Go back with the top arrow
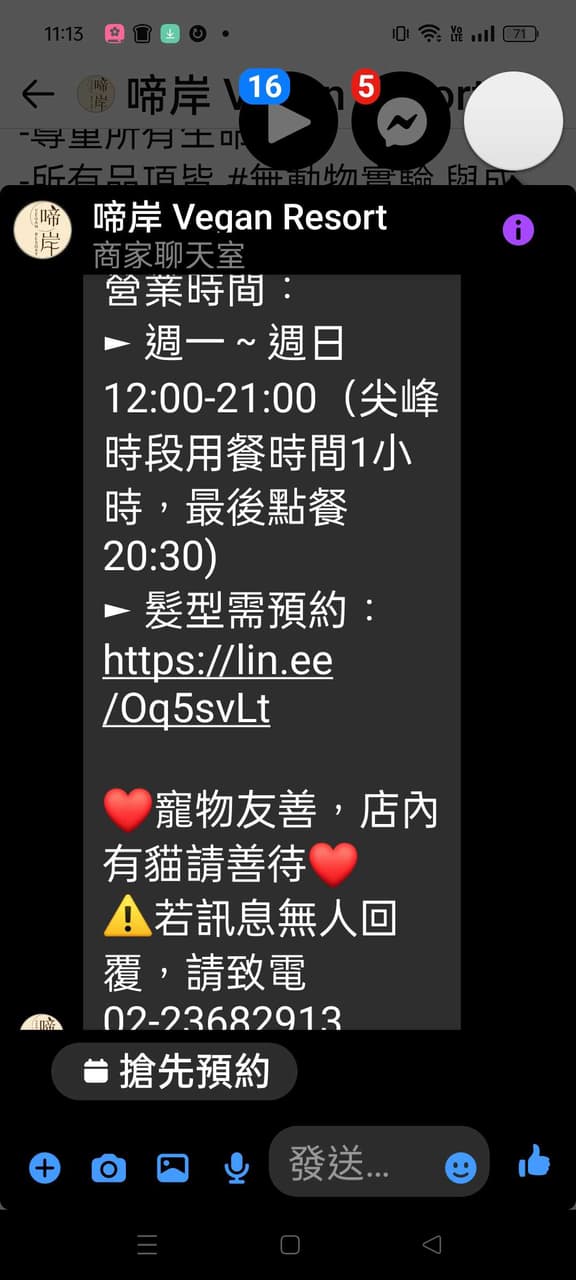Image resolution: width=576 pixels, height=1280 pixels. point(37,94)
